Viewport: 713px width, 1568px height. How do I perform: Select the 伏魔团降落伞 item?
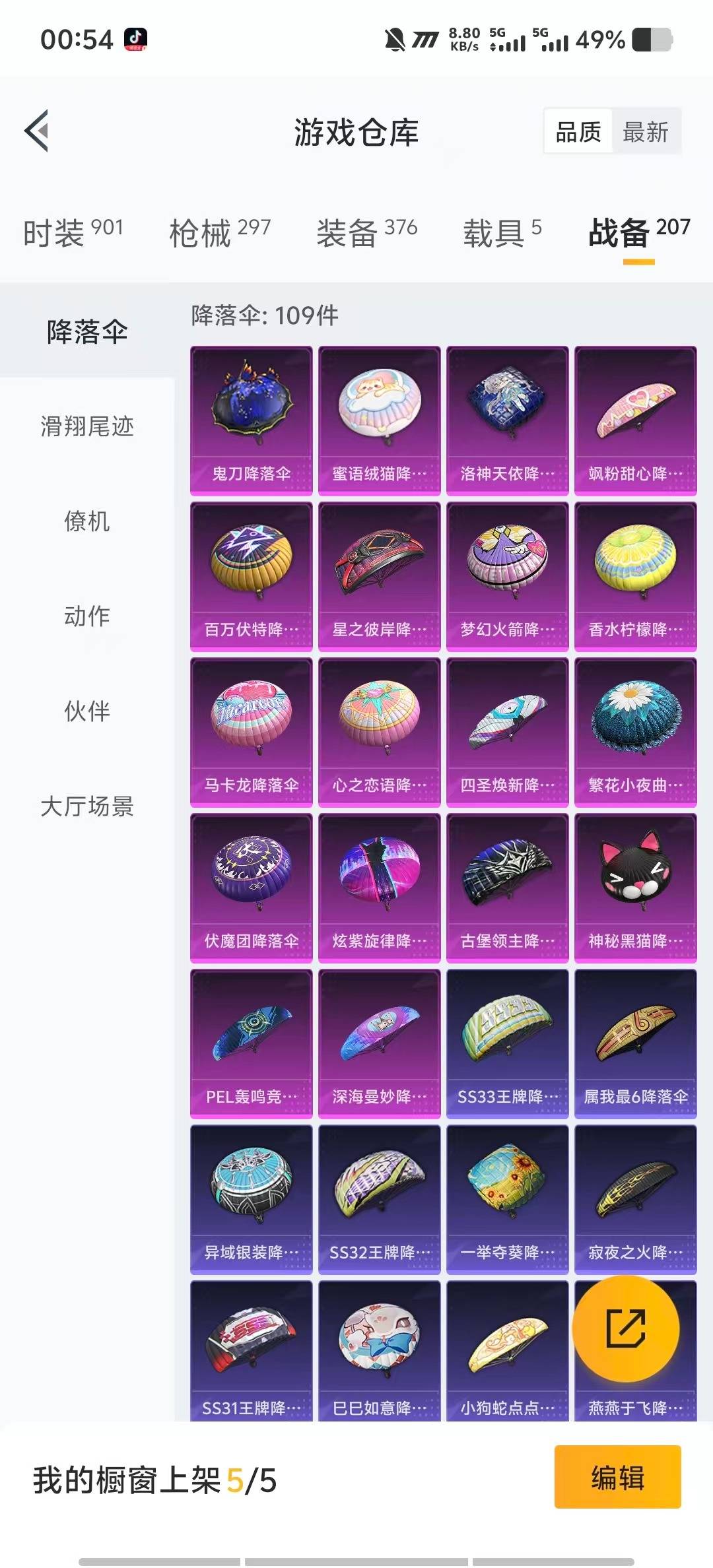[x=251, y=887]
